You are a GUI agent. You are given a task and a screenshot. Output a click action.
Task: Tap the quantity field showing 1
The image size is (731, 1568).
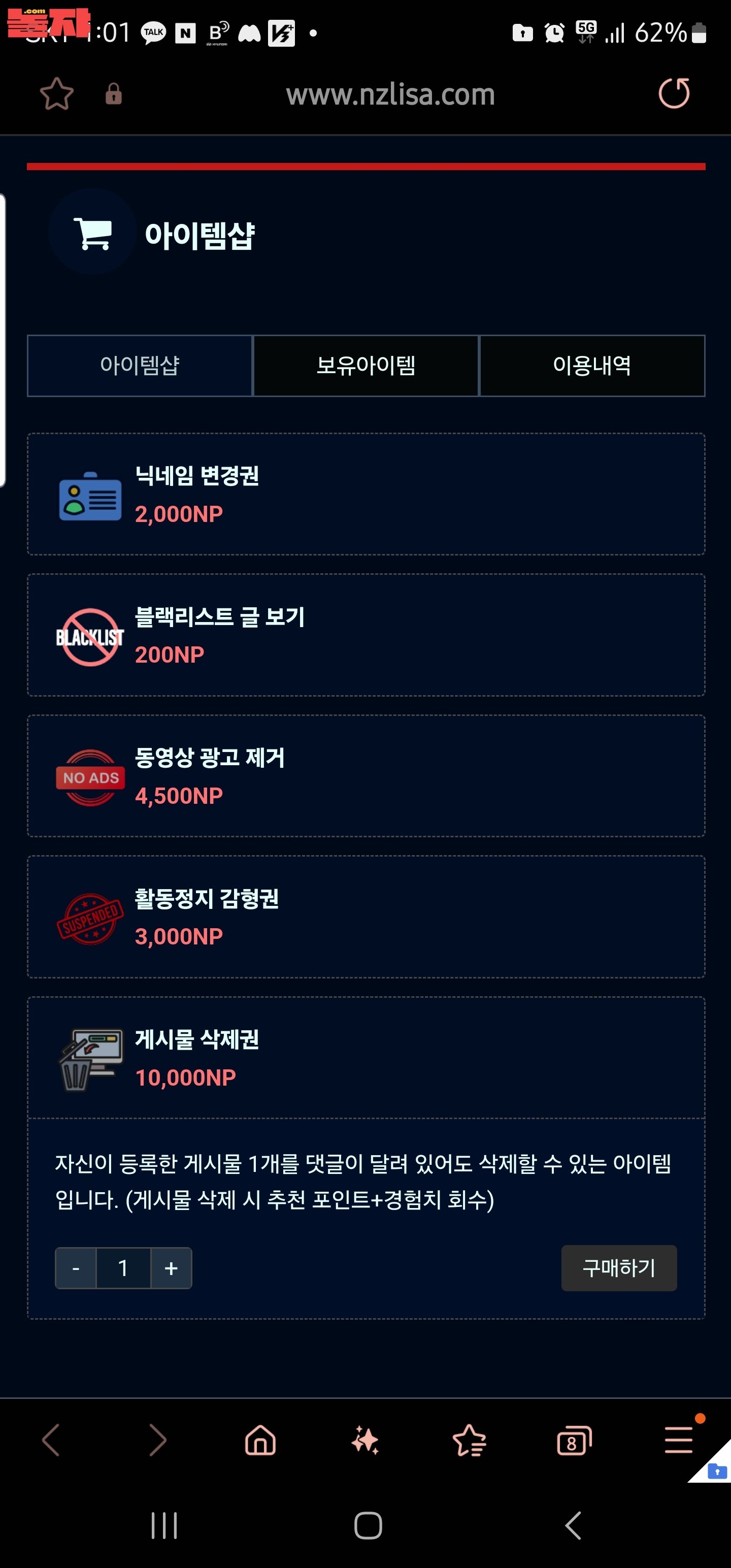click(x=123, y=1268)
